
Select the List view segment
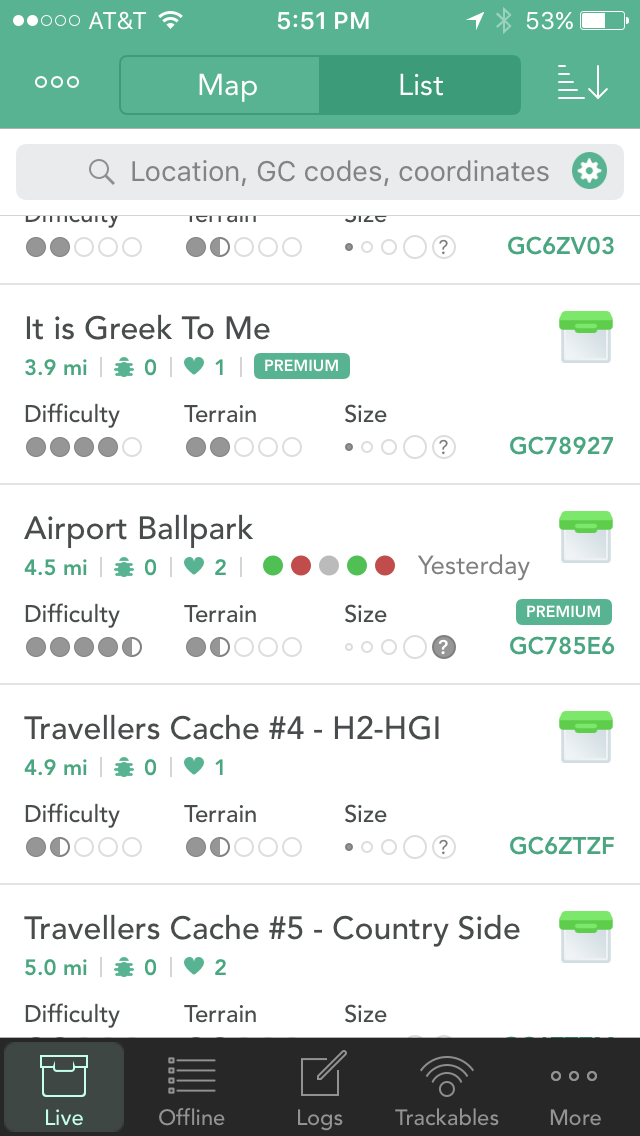pos(420,85)
